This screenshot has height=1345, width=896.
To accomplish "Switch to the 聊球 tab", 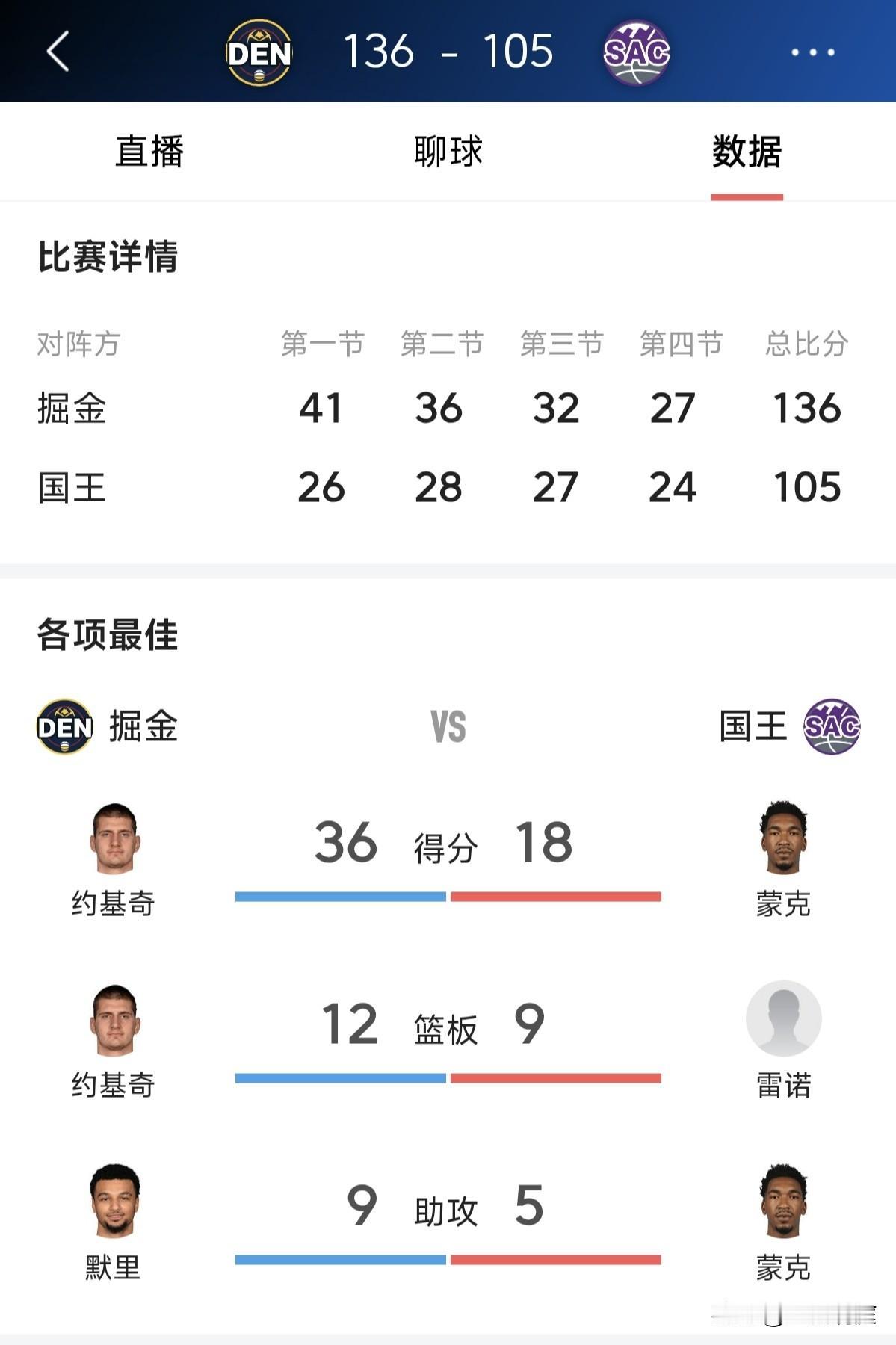I will point(448,149).
